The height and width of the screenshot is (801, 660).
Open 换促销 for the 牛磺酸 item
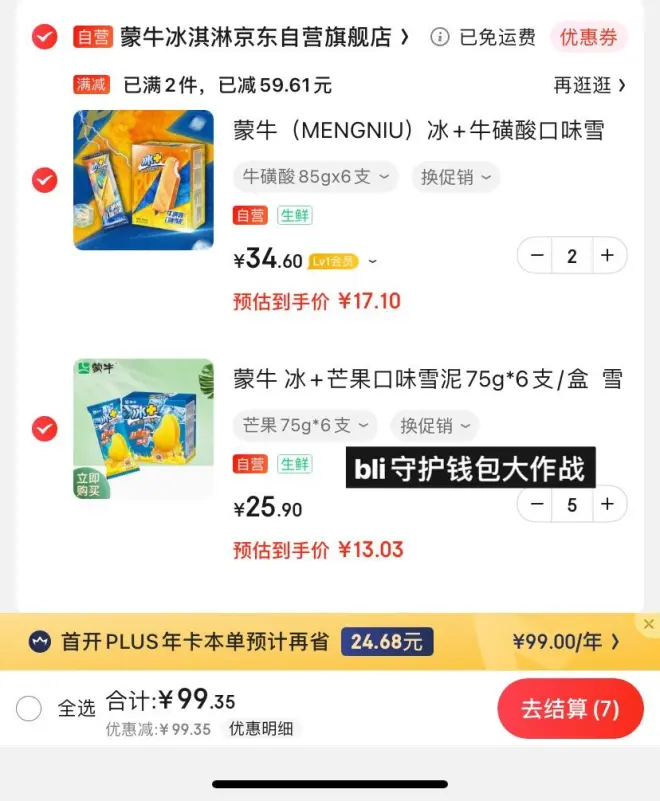455,177
